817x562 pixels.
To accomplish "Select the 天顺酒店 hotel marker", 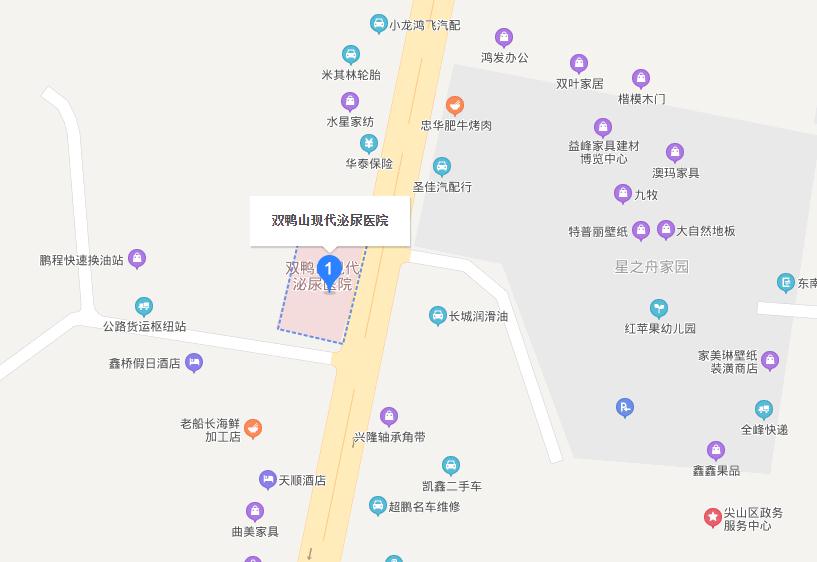I will point(267,480).
